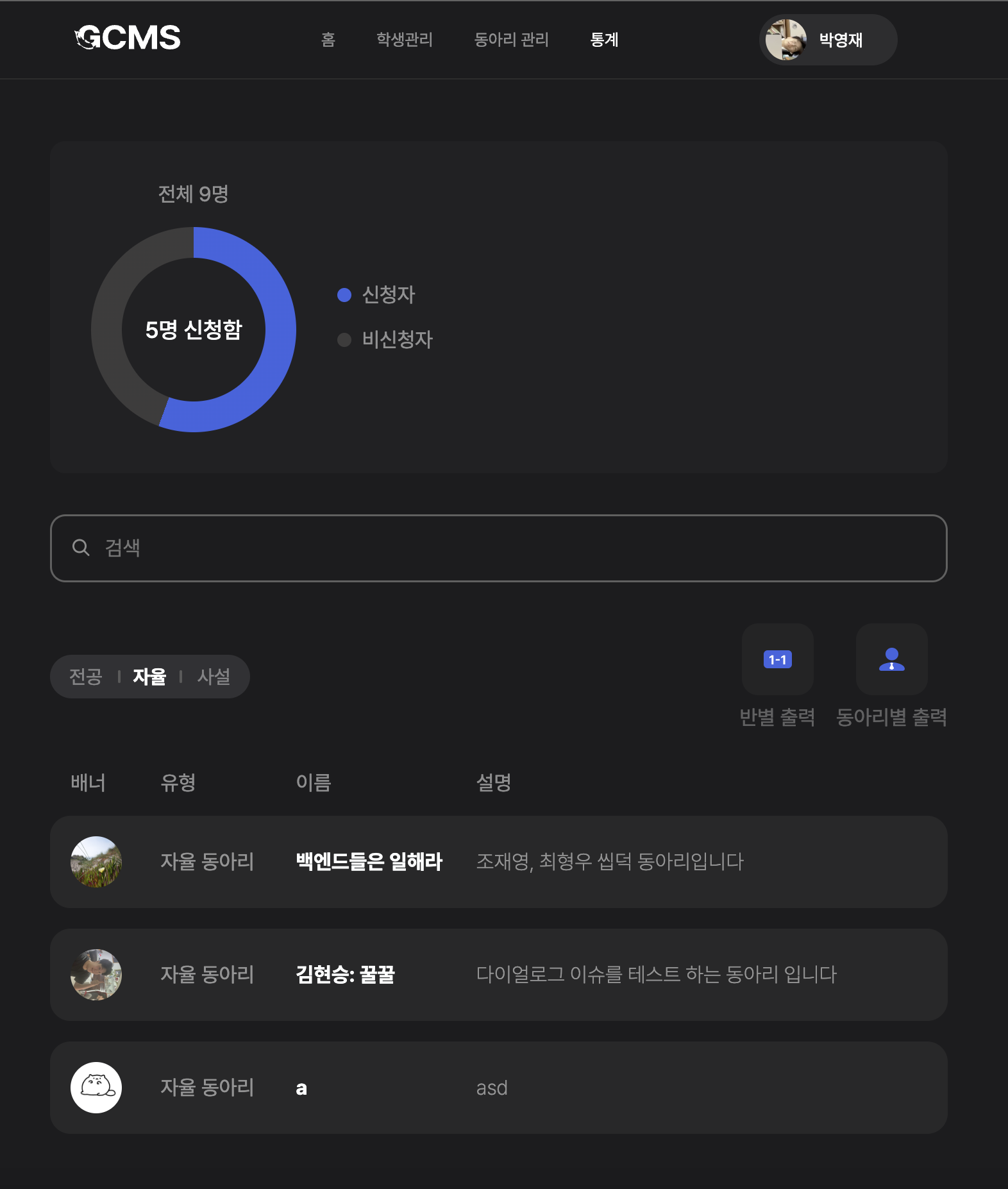1008x1189 pixels.
Task: Switch to the 학생관리 tab
Action: (x=405, y=39)
